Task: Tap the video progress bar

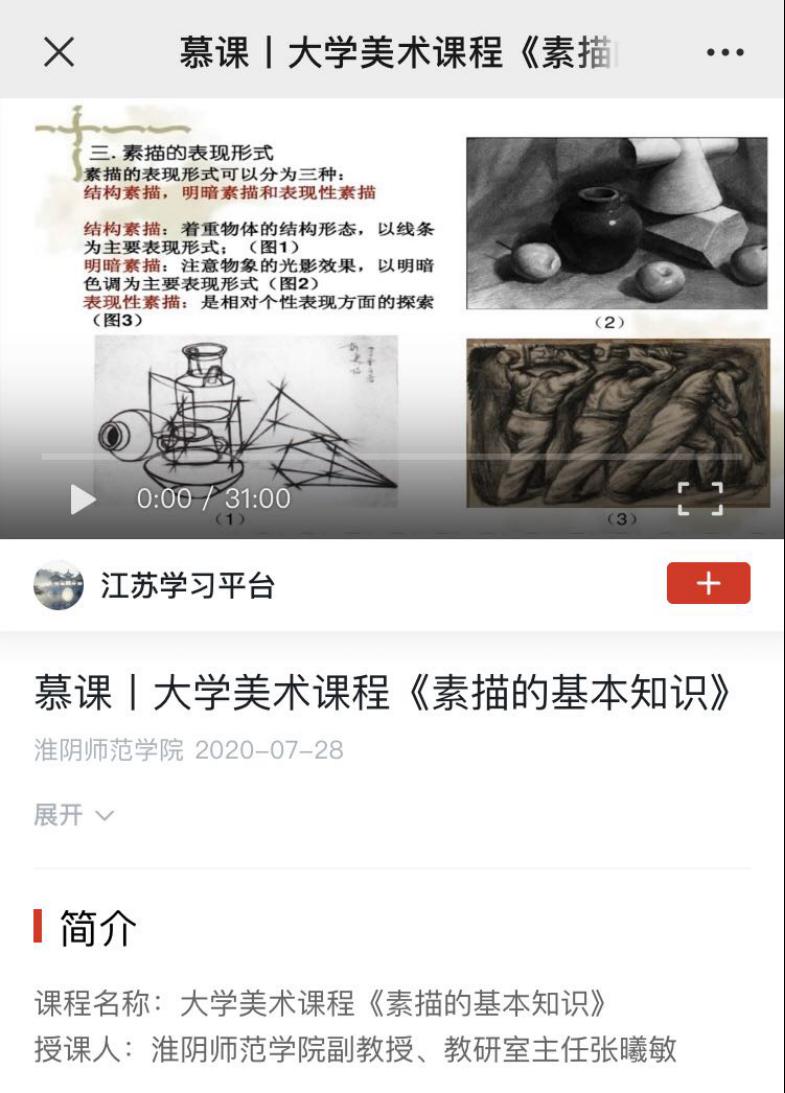Action: click(390, 457)
